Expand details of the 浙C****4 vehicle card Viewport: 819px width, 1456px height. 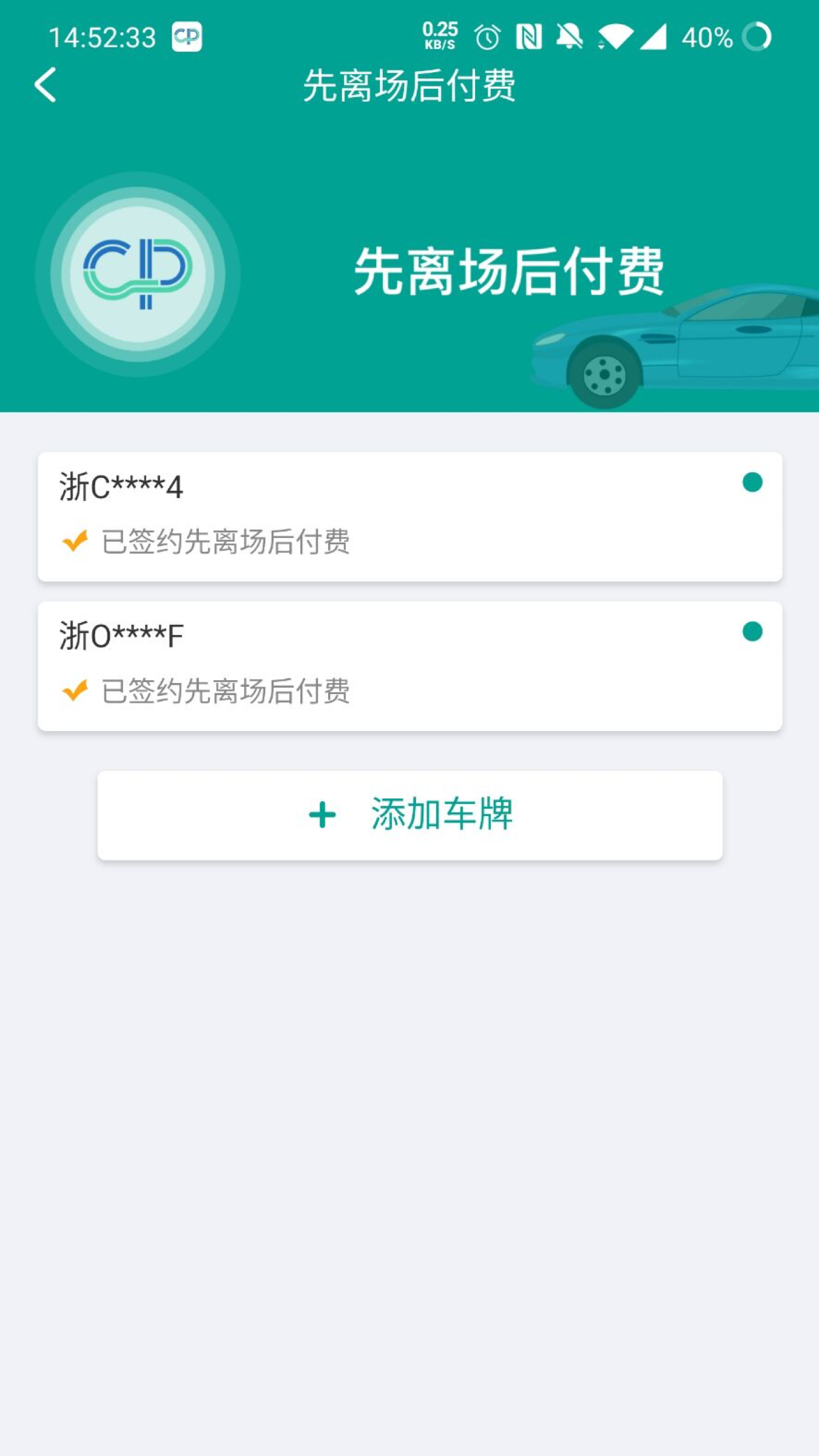pyautogui.click(x=409, y=516)
